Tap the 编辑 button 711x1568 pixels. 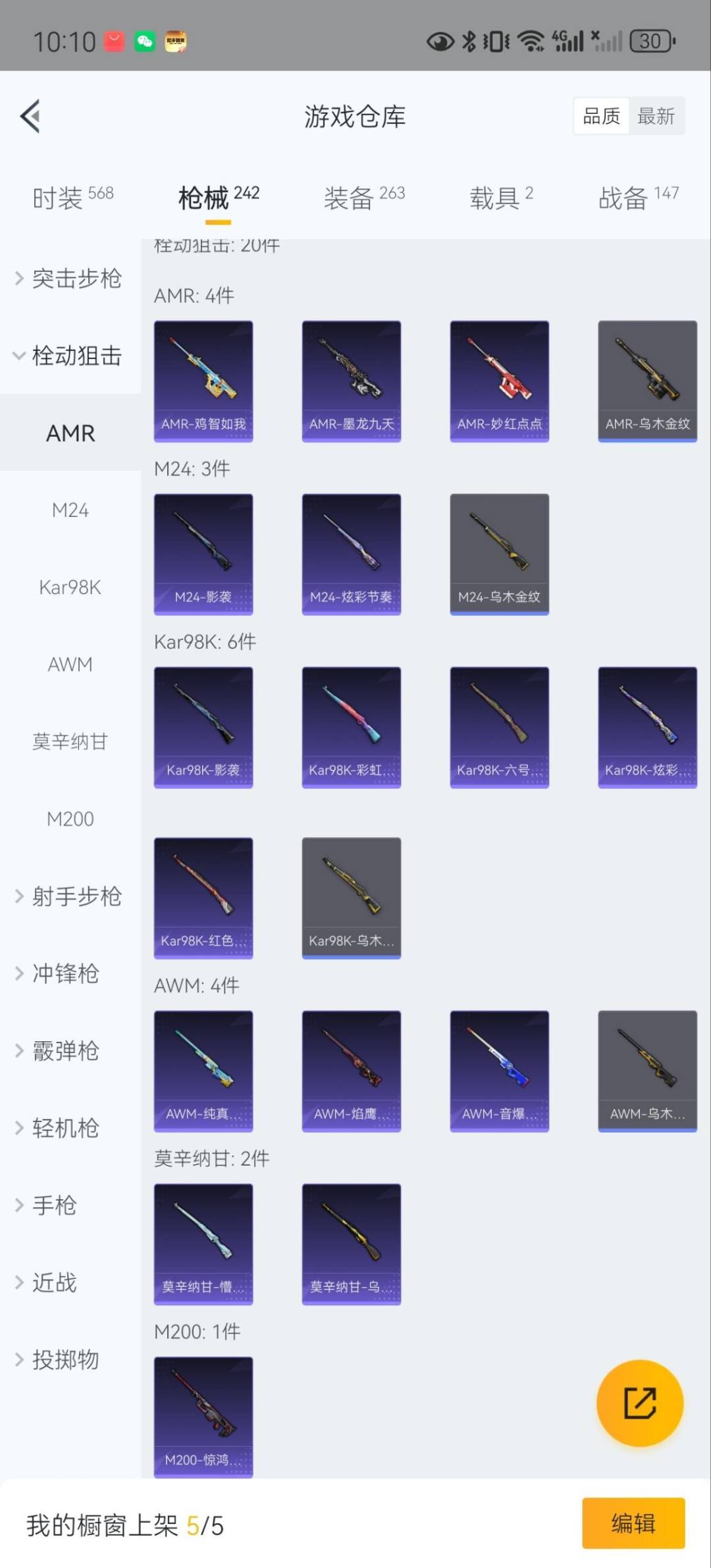633,1523
